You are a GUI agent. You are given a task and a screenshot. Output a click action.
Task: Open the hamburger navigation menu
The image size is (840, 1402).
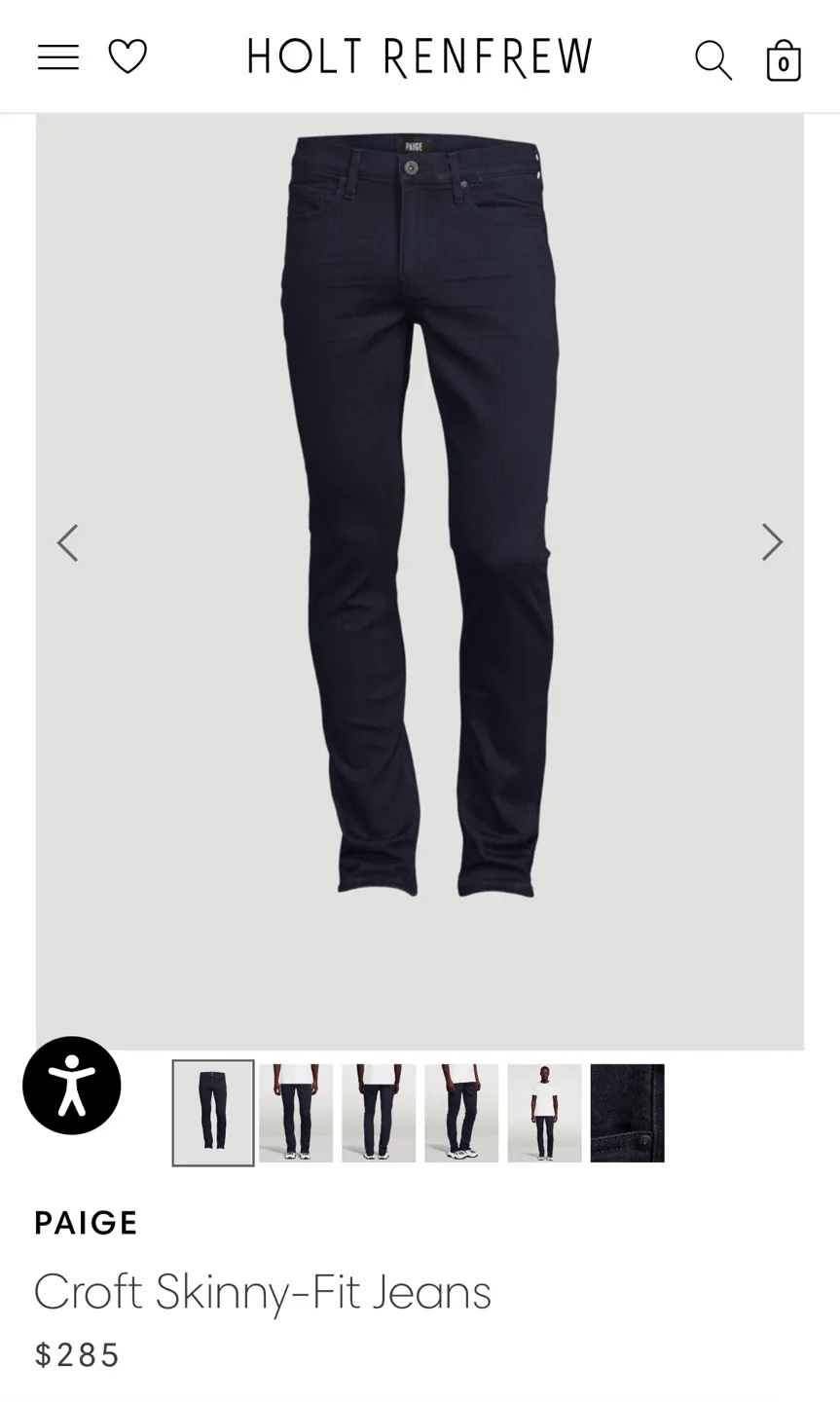pyautogui.click(x=57, y=56)
